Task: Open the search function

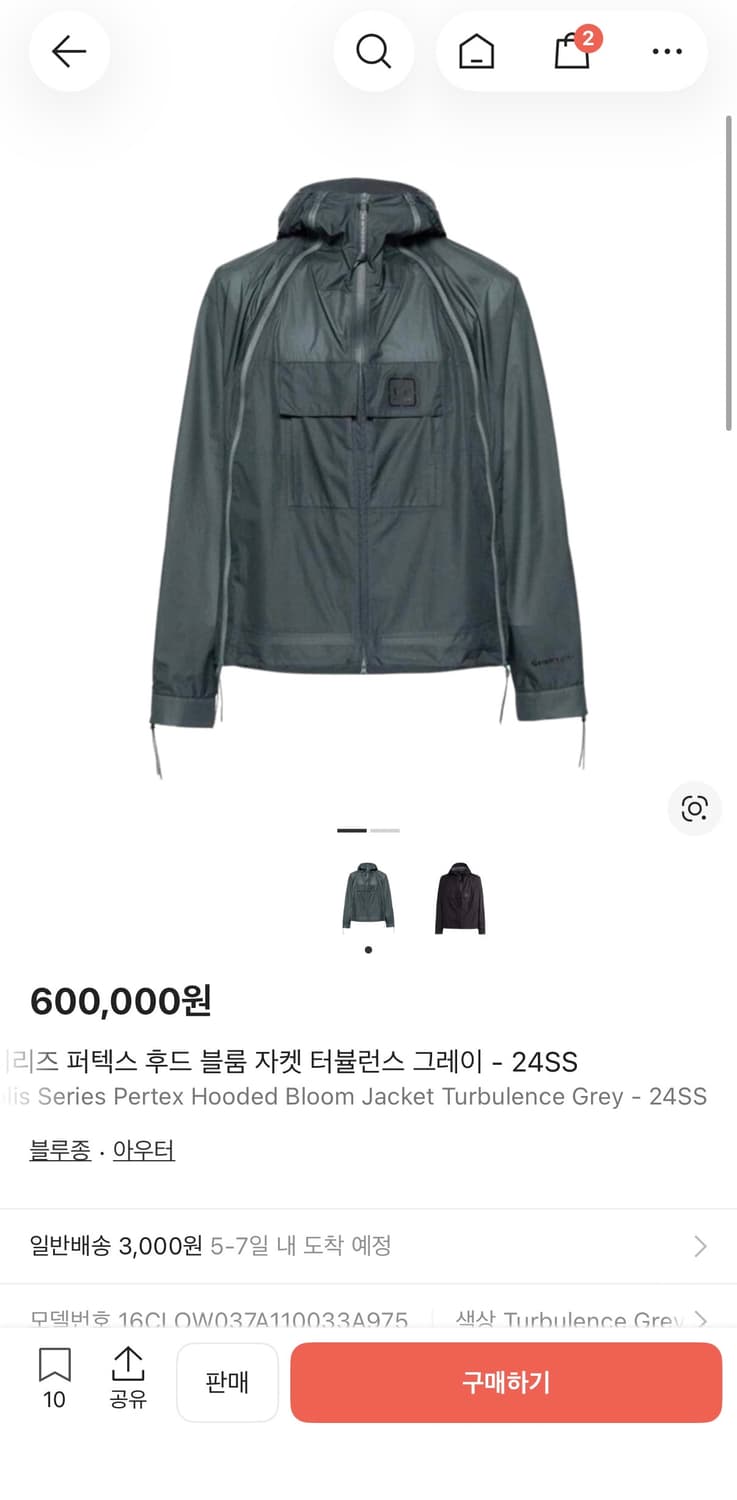Action: (x=374, y=51)
